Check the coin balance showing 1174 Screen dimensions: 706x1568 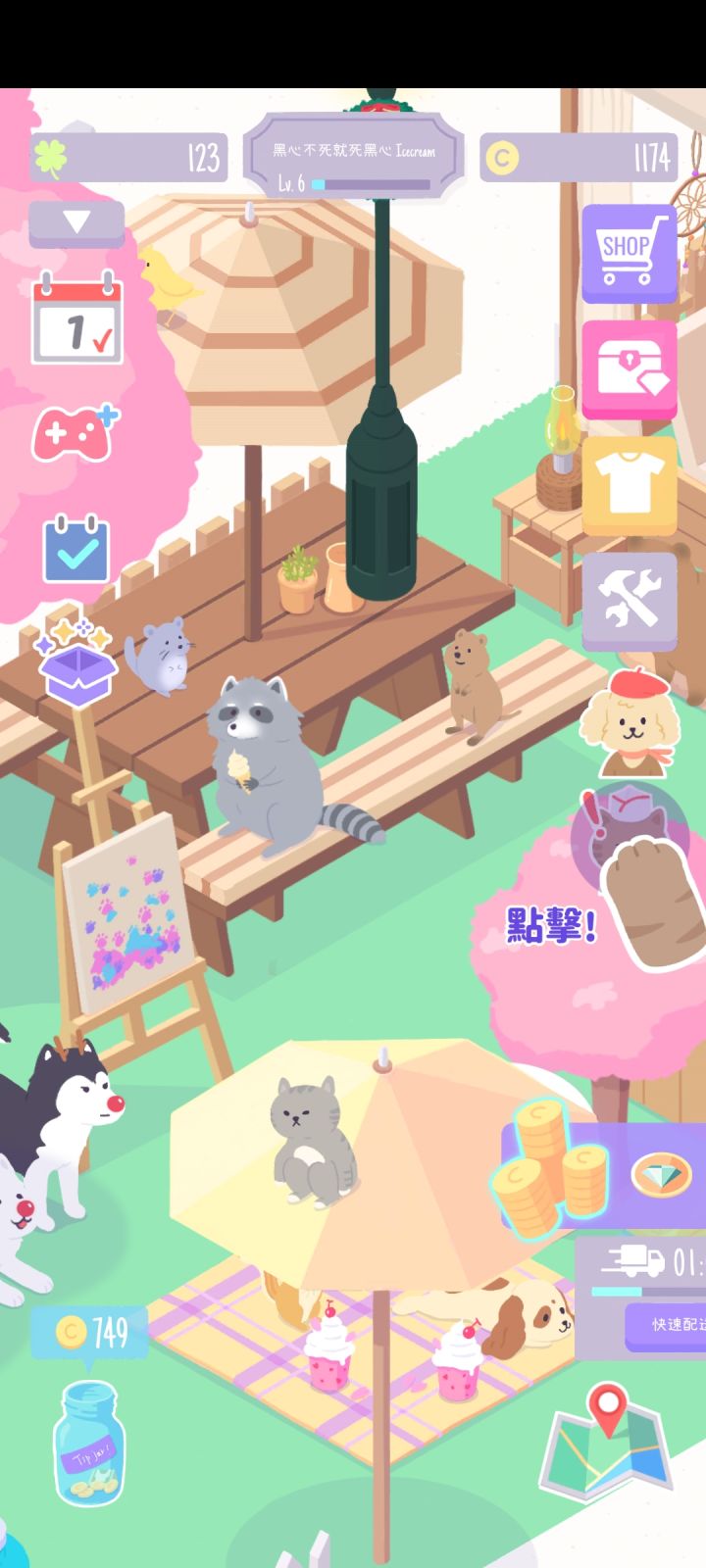pos(579,155)
